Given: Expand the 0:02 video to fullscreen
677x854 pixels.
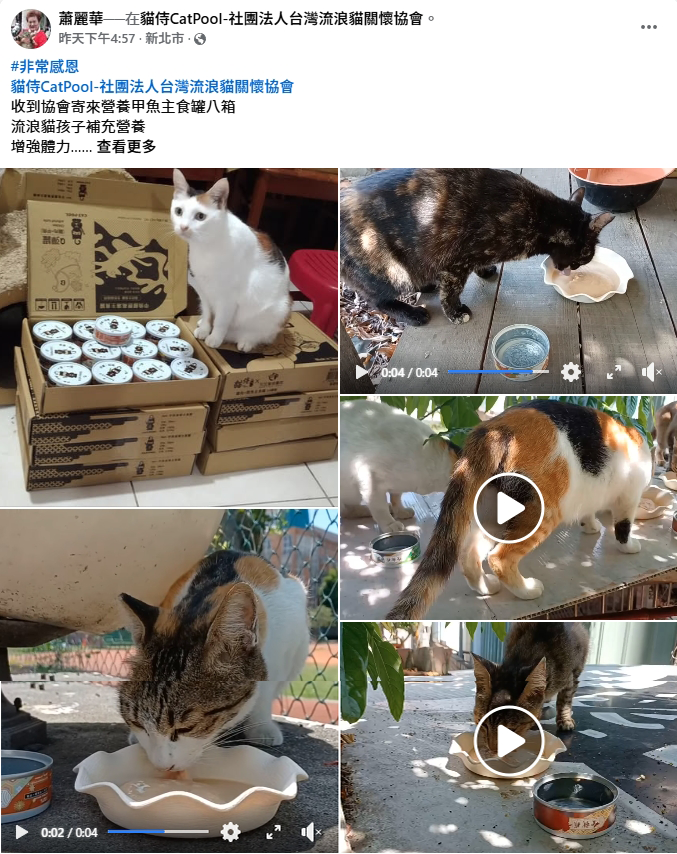Looking at the screenshot, I should [273, 831].
